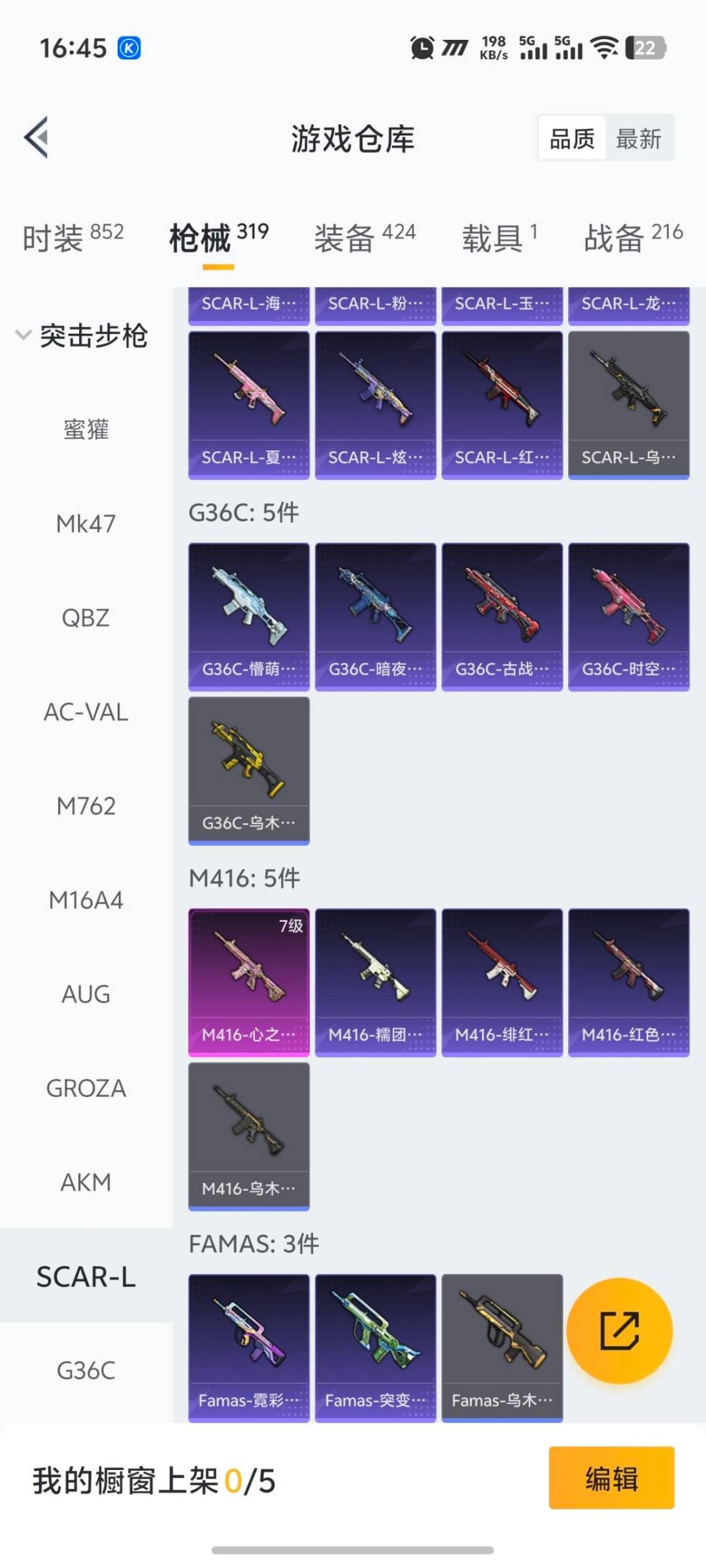
Task: Open the 战备 tab
Action: (632, 237)
